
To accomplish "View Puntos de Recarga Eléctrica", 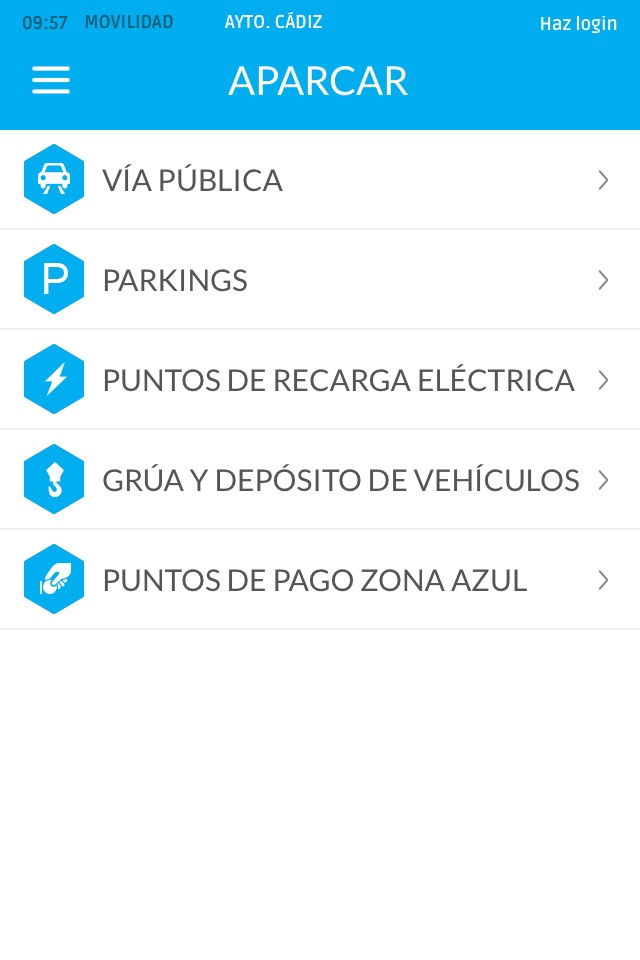I will coord(320,380).
